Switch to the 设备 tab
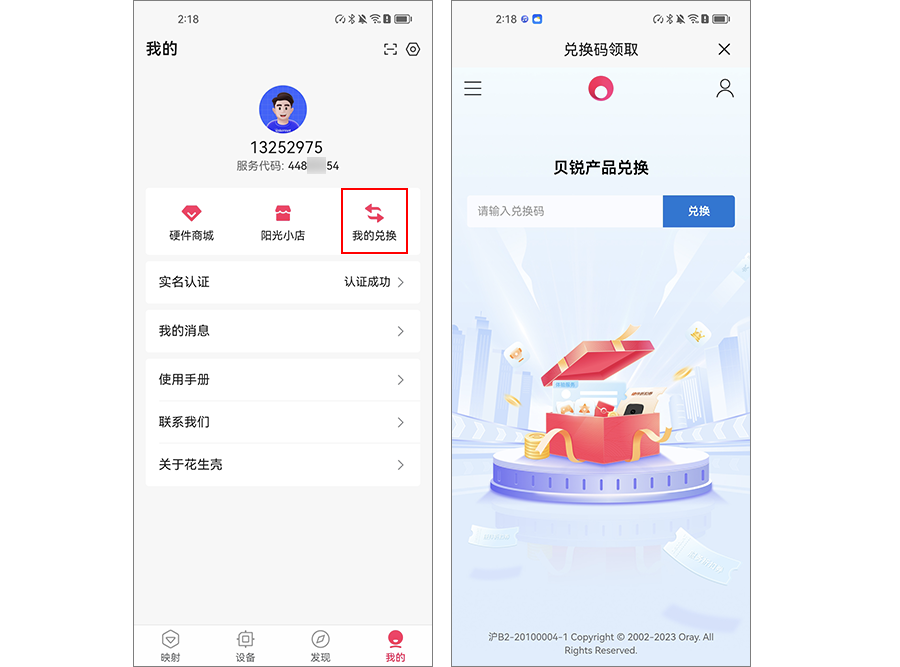 [x=246, y=645]
